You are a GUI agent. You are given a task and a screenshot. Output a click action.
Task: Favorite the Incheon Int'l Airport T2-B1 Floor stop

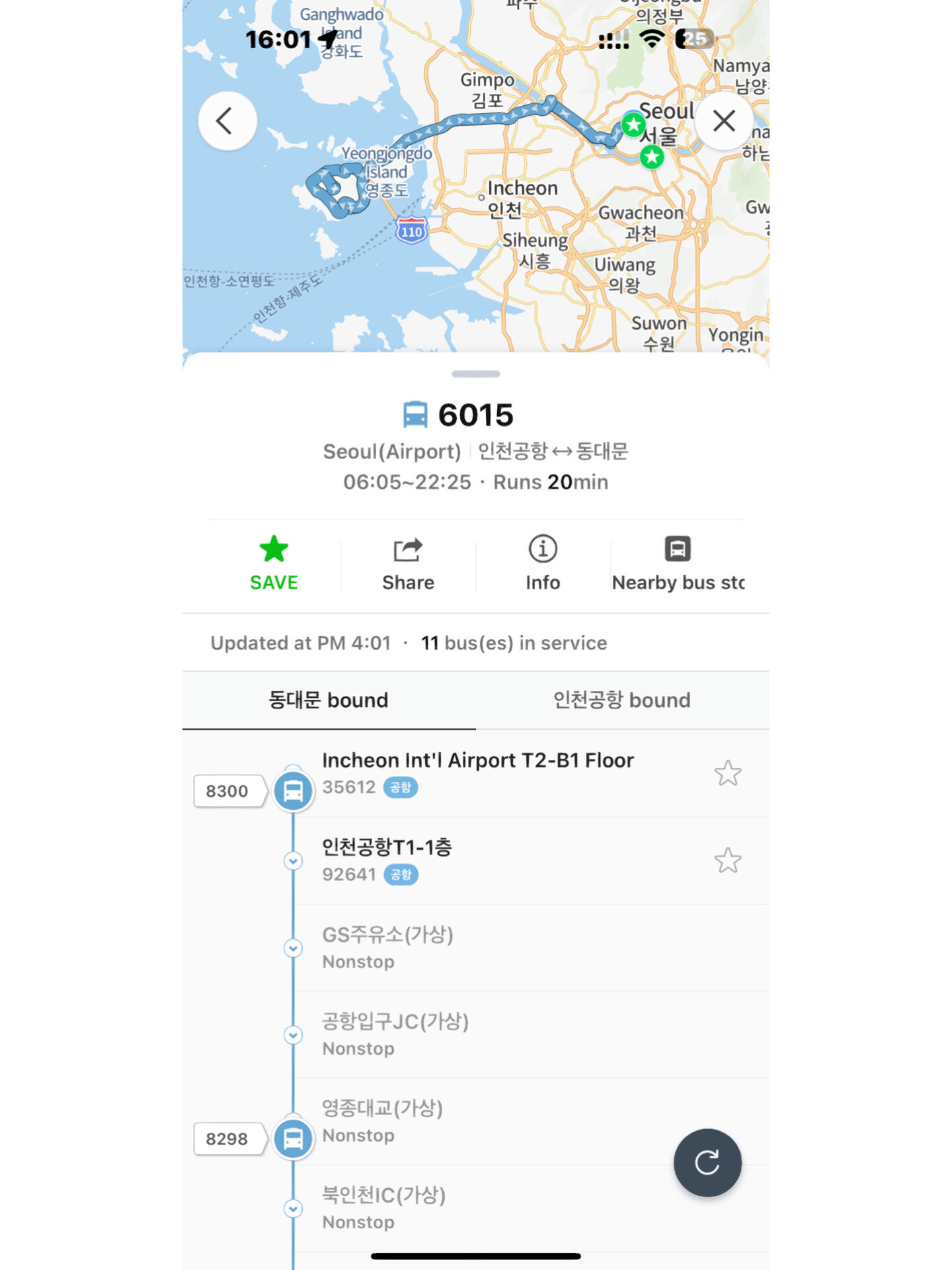[727, 773]
